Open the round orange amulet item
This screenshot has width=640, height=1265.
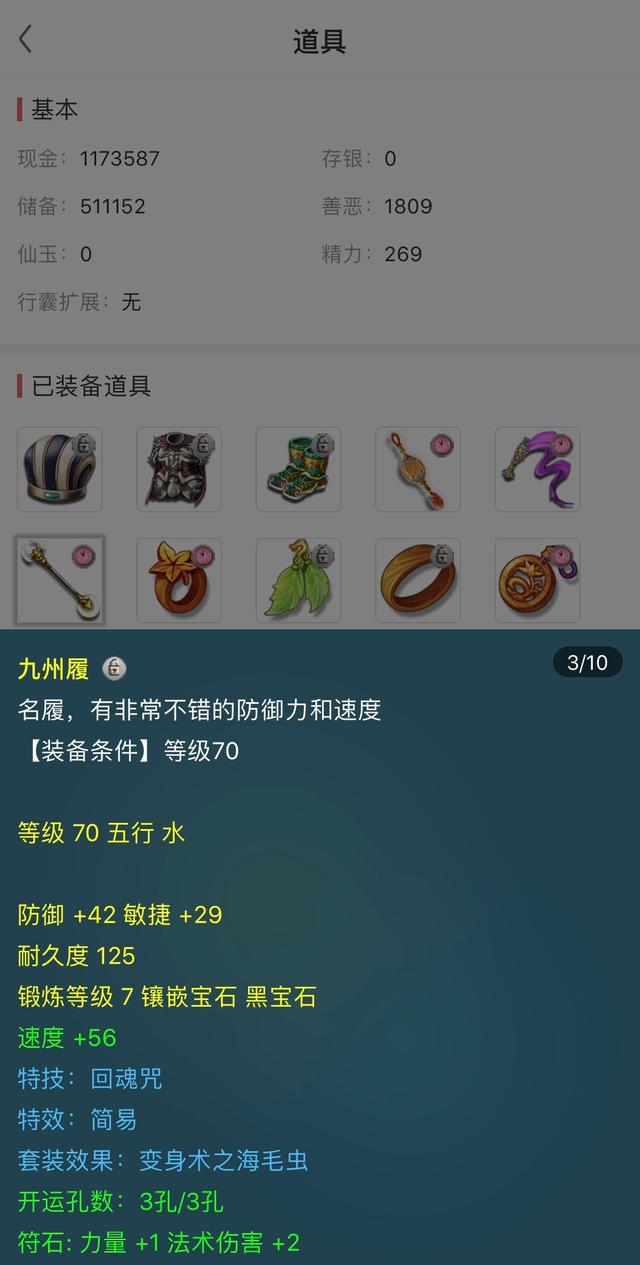tap(538, 580)
